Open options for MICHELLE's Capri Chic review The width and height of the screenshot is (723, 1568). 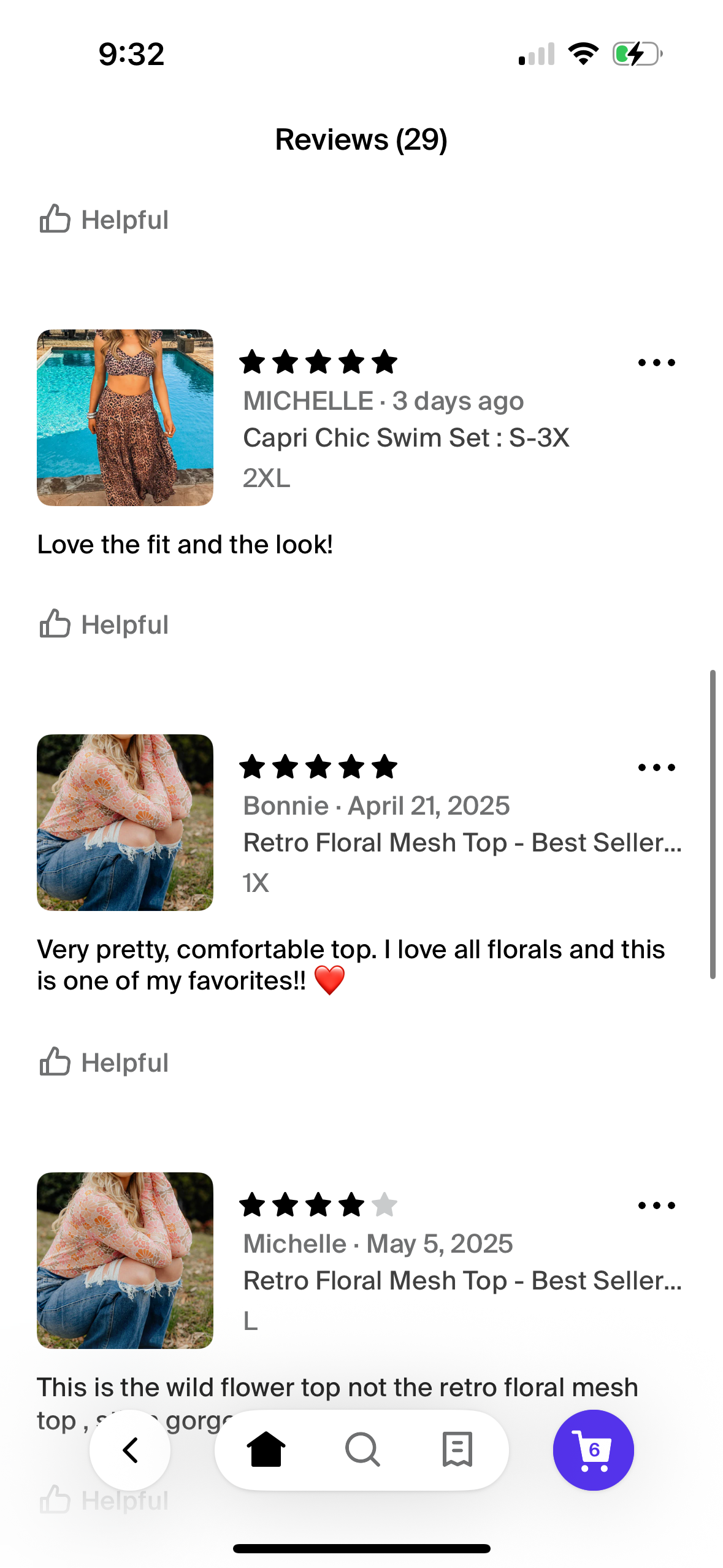click(656, 363)
